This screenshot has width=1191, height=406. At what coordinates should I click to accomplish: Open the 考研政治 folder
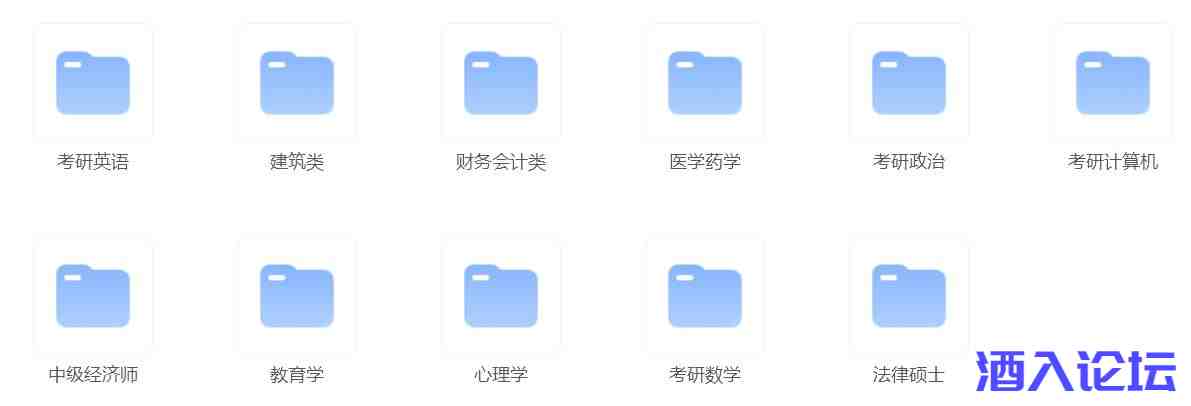click(909, 83)
